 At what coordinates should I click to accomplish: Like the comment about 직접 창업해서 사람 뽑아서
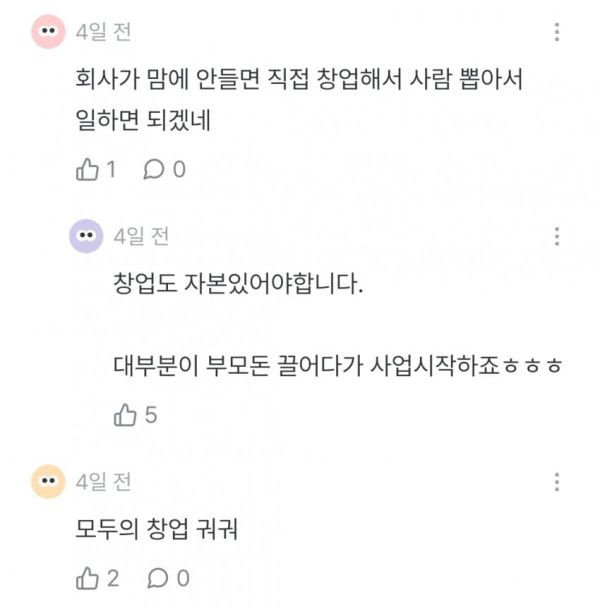87,169
